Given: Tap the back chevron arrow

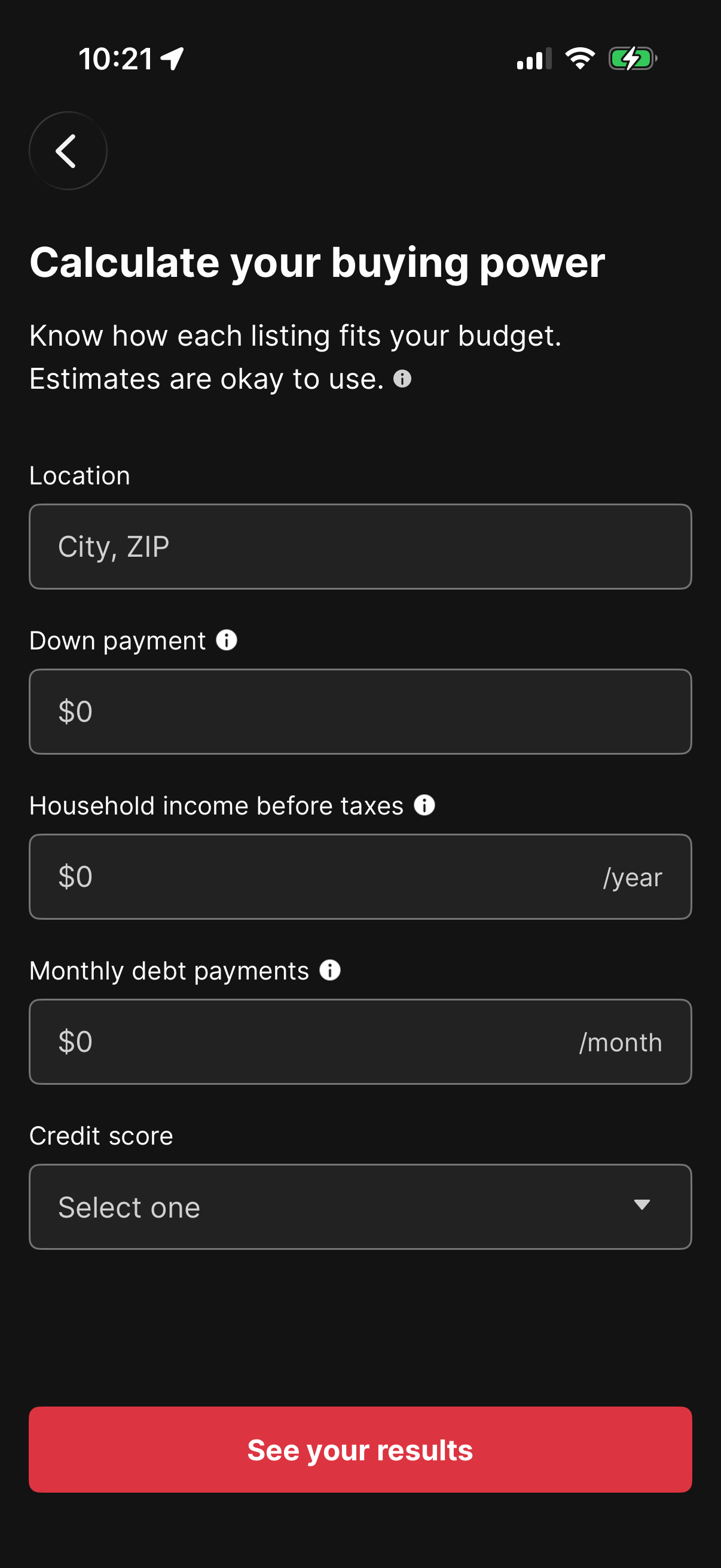Looking at the screenshot, I should click(x=68, y=151).
